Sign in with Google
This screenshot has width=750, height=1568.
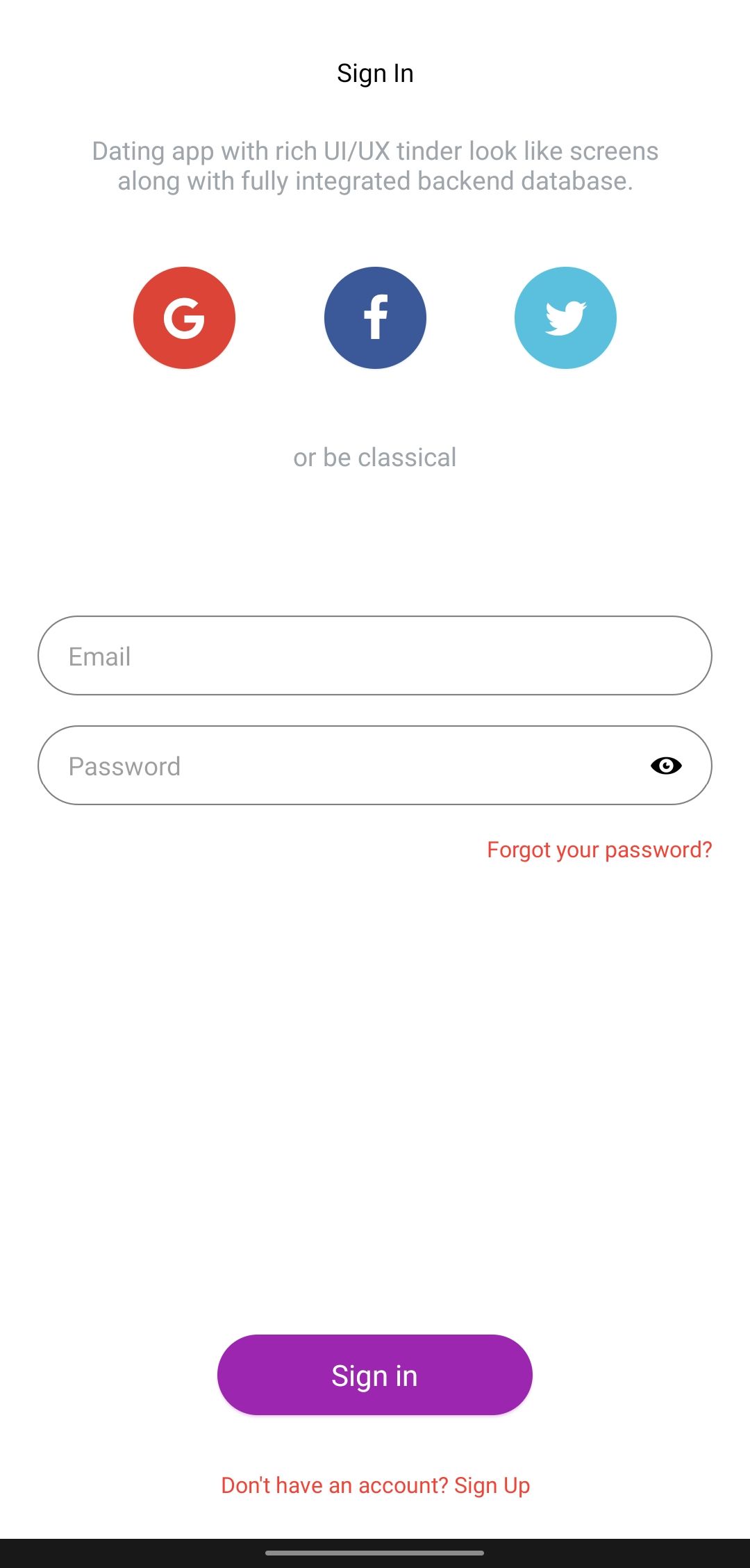click(x=184, y=317)
